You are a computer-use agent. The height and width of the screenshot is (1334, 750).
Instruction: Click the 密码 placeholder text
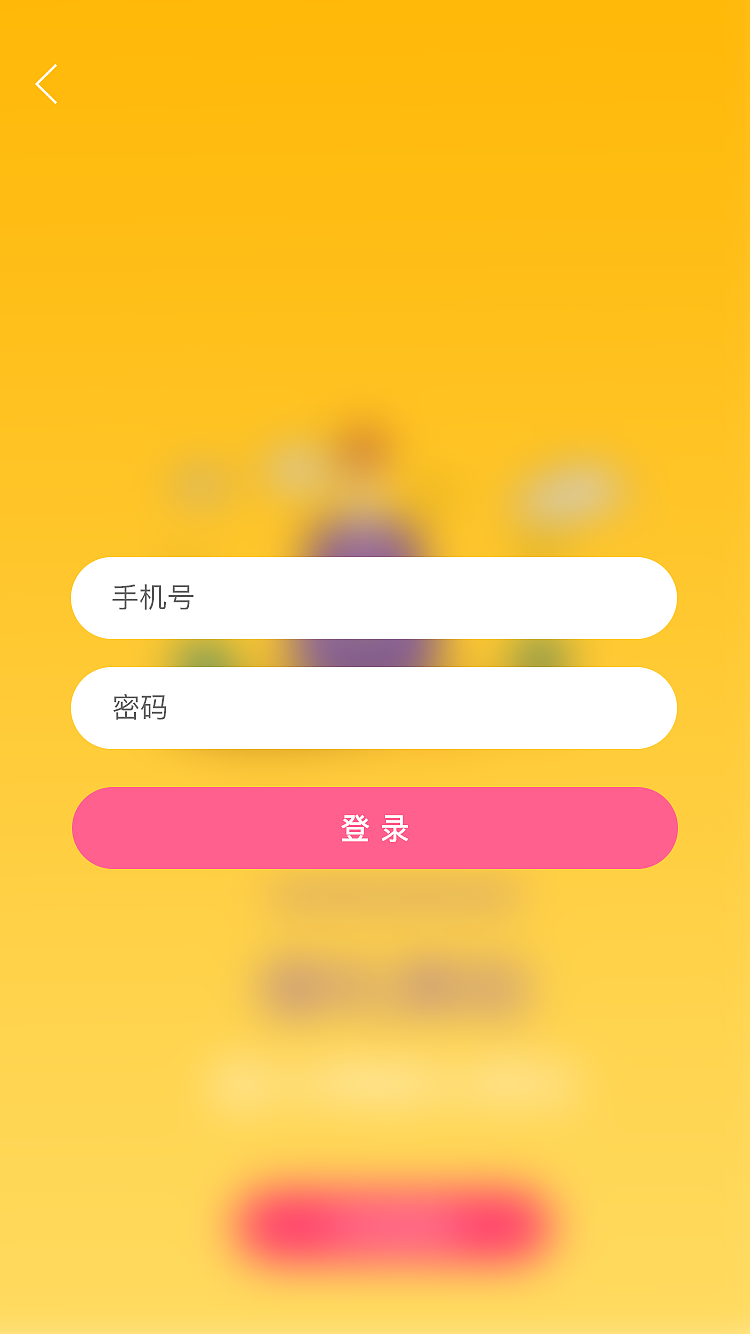138,708
